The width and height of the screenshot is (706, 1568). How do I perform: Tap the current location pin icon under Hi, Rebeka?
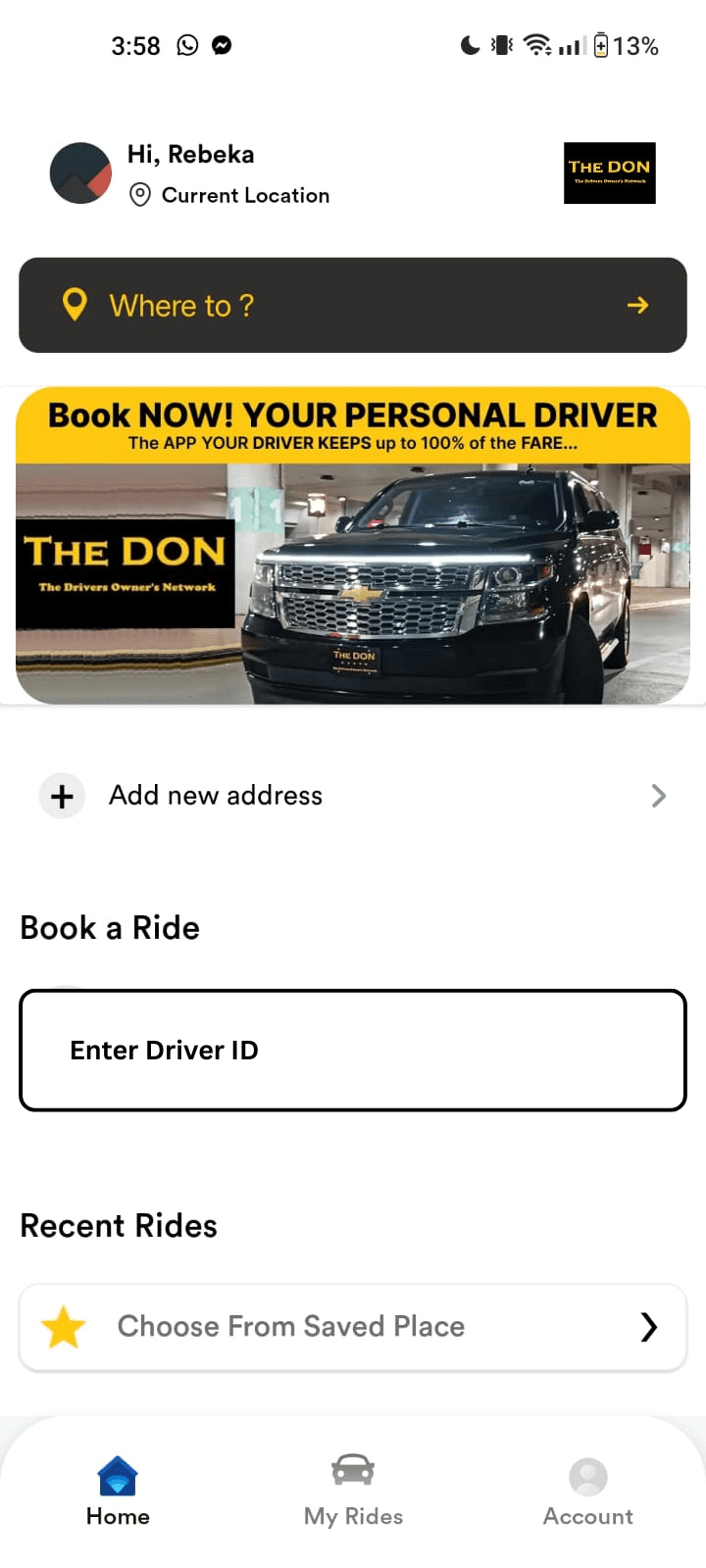coord(138,195)
